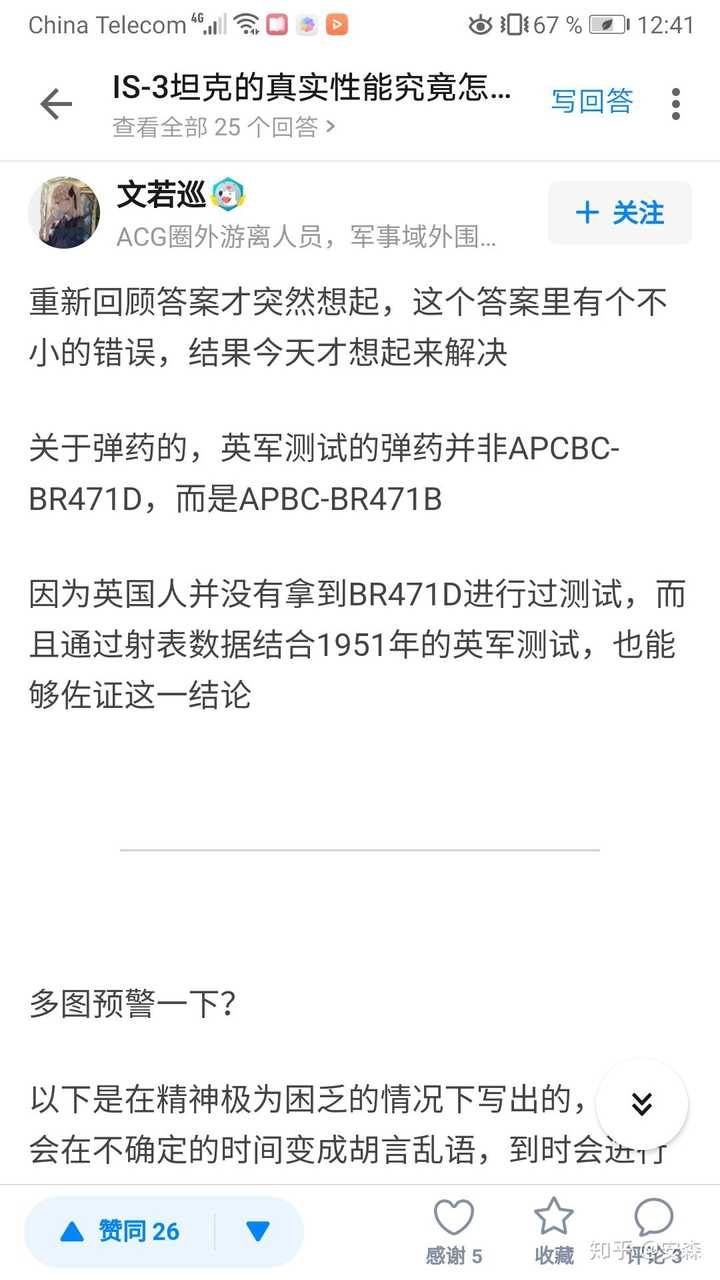Downvote the answer with the down arrow
720x1280 pixels.
[x=258, y=1231]
